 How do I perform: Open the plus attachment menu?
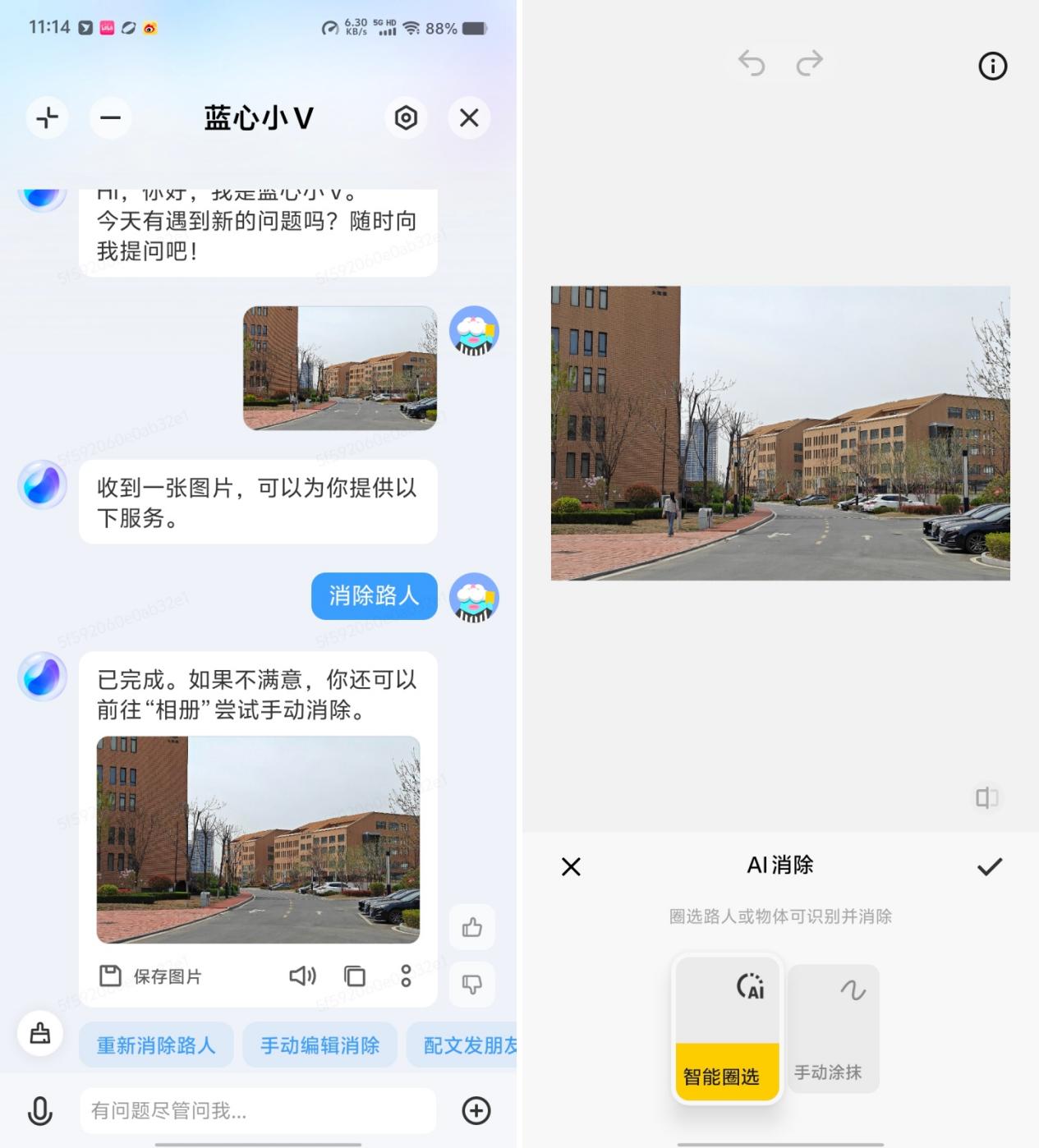coord(476,1111)
